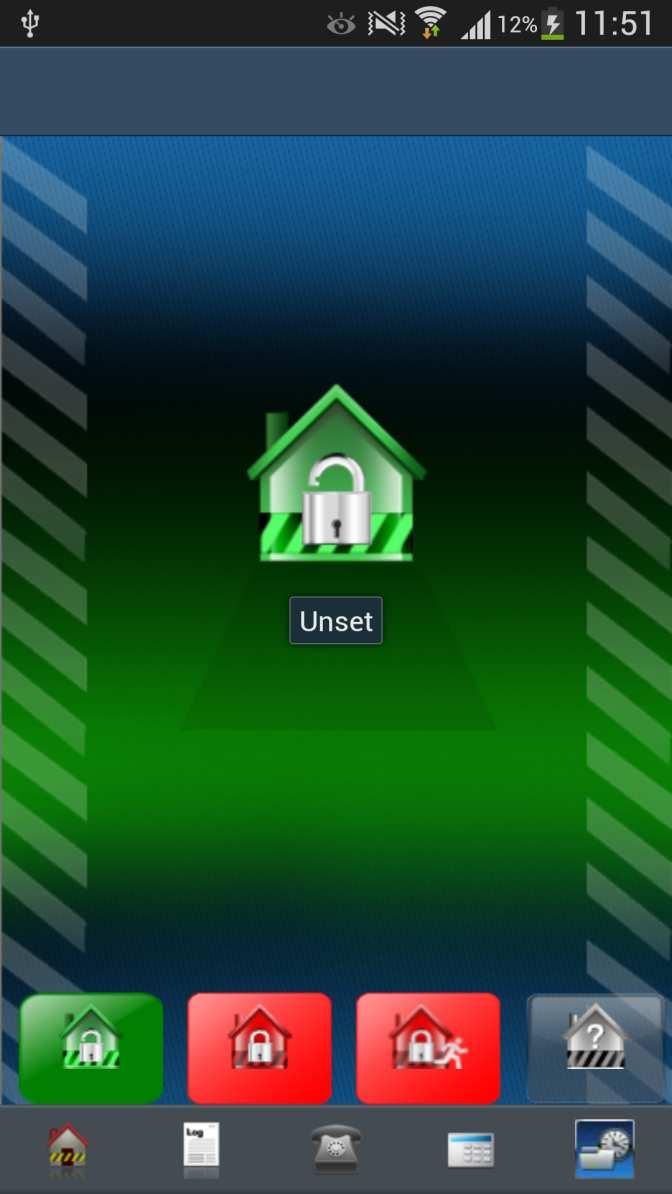Tap the green unset house button

91,1047
